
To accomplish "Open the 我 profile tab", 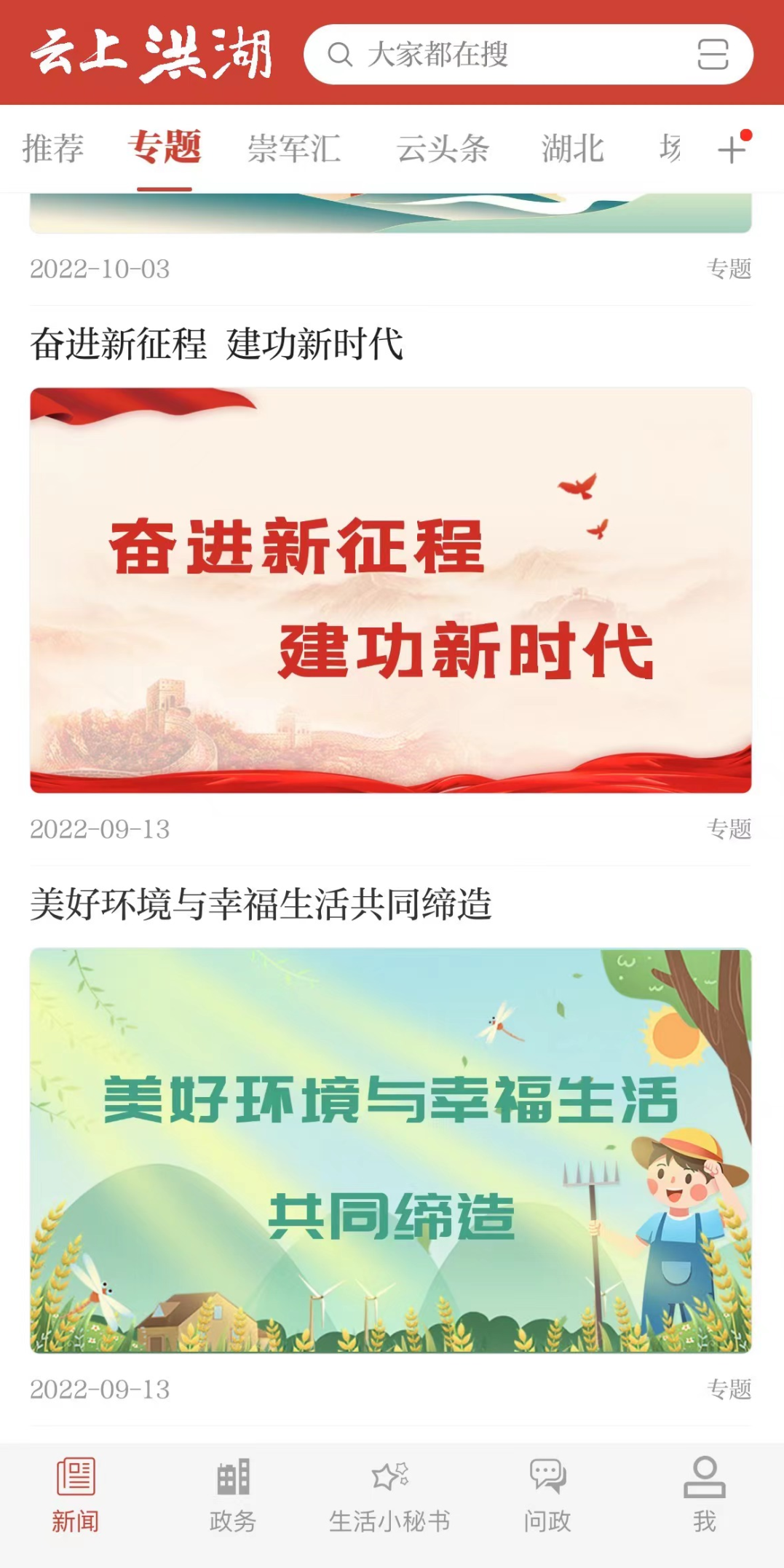I will click(x=704, y=1495).
